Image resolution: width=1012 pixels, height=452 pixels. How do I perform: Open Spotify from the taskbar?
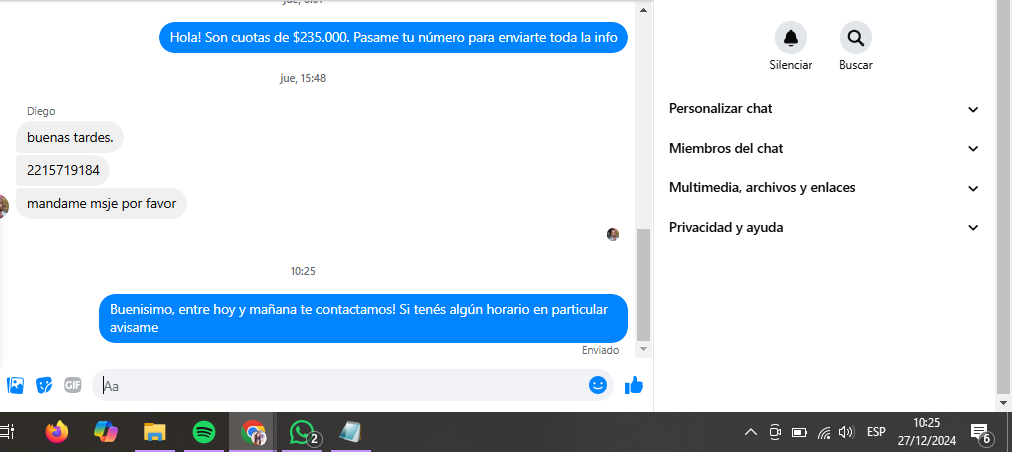click(x=204, y=432)
